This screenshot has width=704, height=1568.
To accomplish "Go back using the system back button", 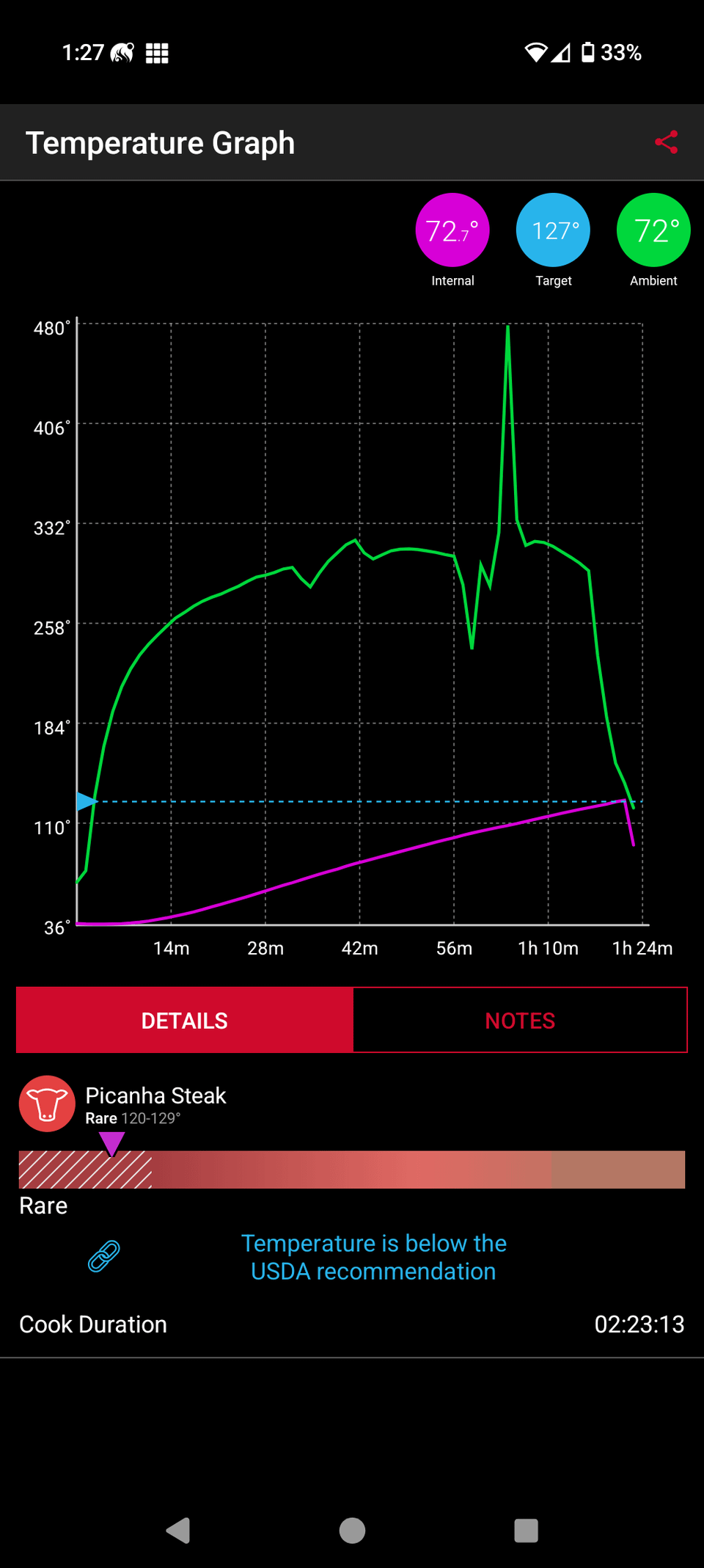I will [x=178, y=1531].
